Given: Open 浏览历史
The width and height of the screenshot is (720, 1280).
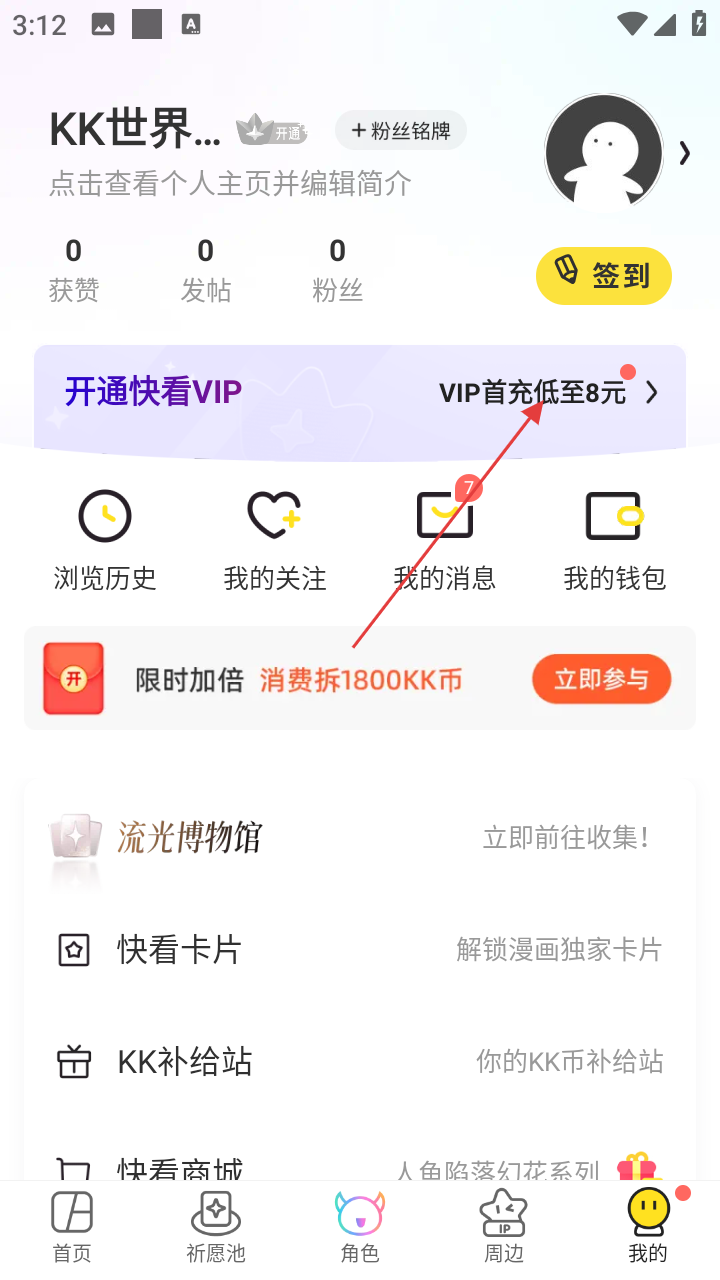Looking at the screenshot, I should (x=105, y=540).
